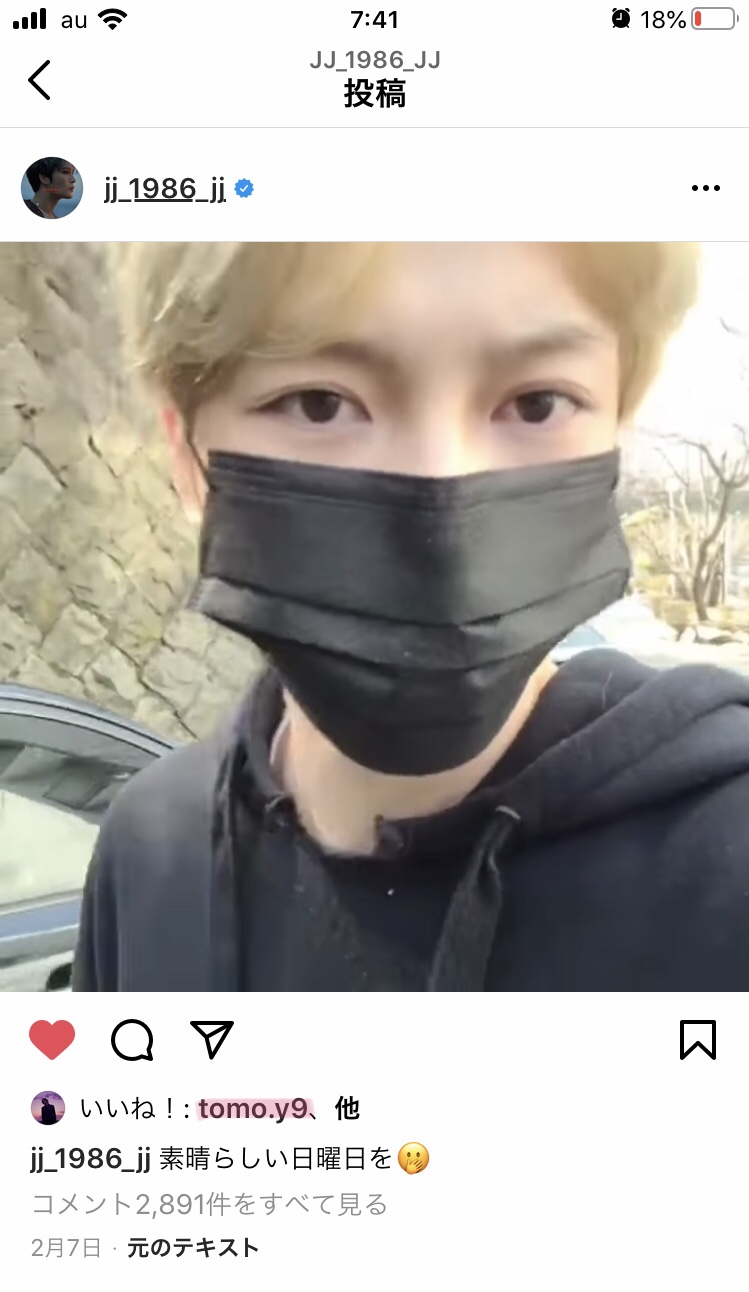This screenshot has height=1292, width=749.
Task: Show the original text (元のテキスト)
Action: tap(193, 1248)
